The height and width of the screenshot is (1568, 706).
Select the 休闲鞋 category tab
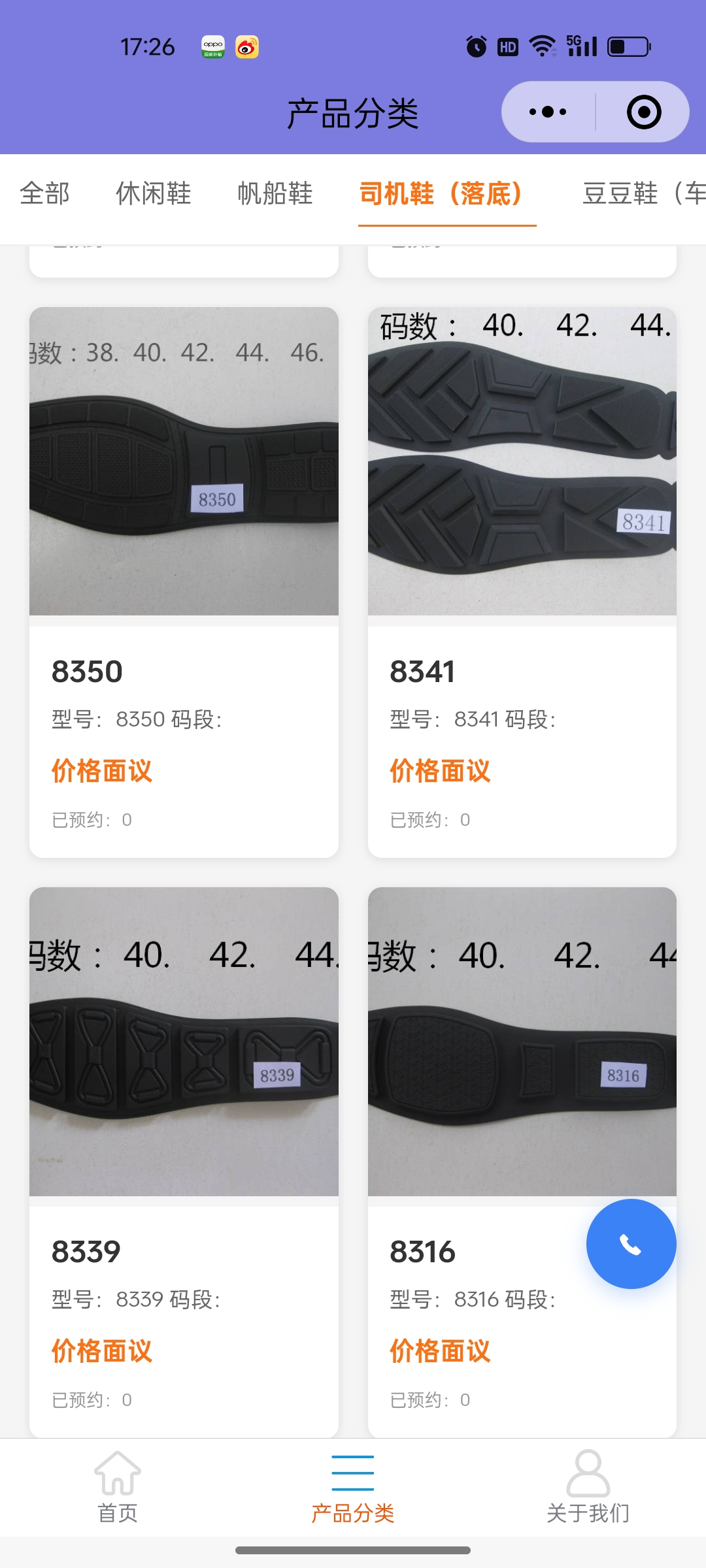pyautogui.click(x=154, y=193)
